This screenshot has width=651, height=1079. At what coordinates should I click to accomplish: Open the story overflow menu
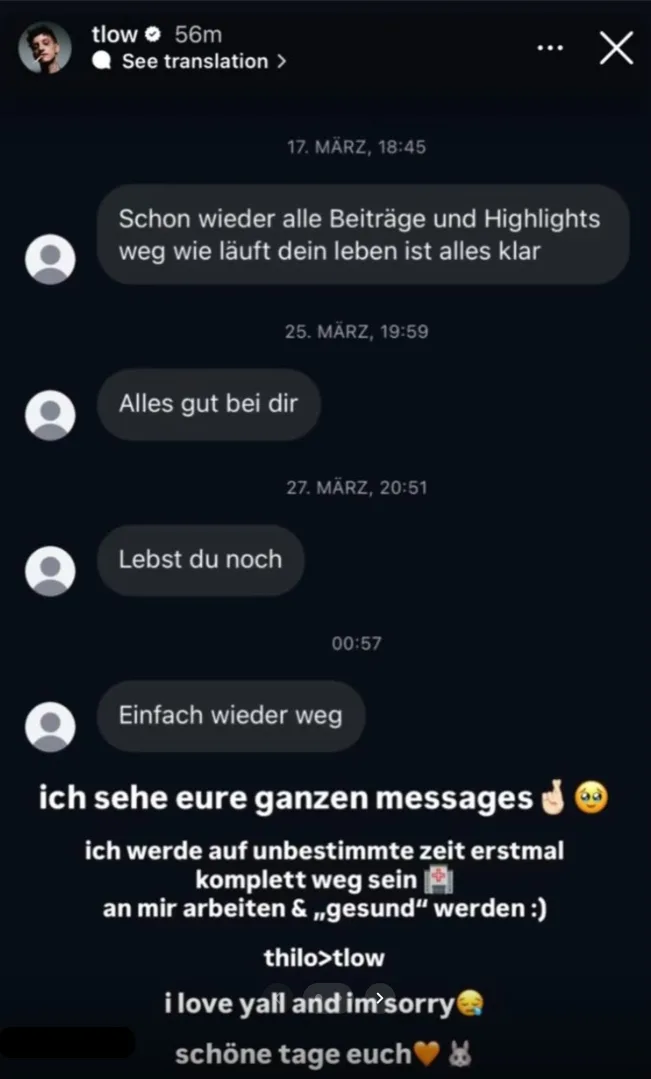click(x=550, y=48)
